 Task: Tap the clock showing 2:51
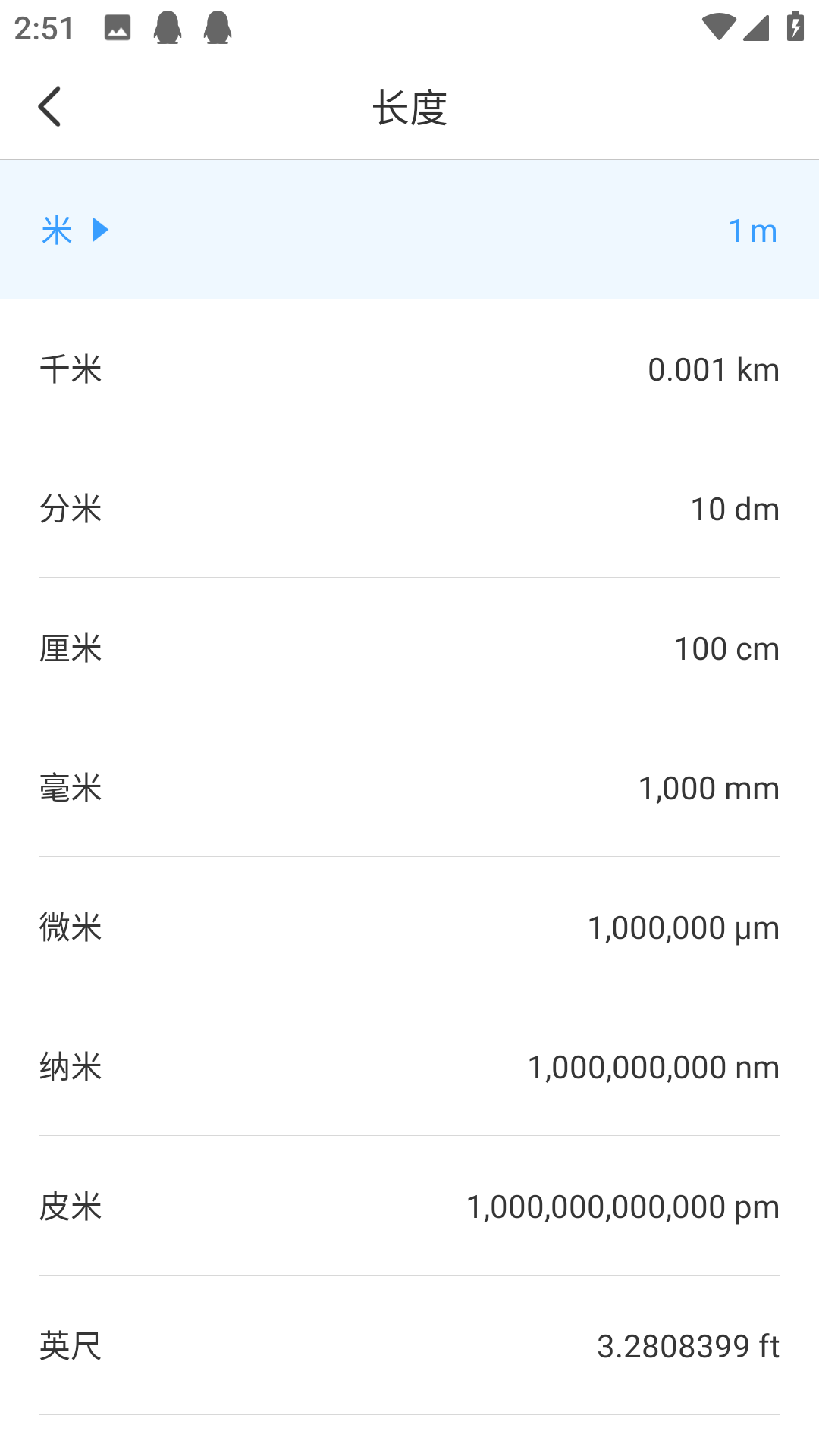(45, 29)
